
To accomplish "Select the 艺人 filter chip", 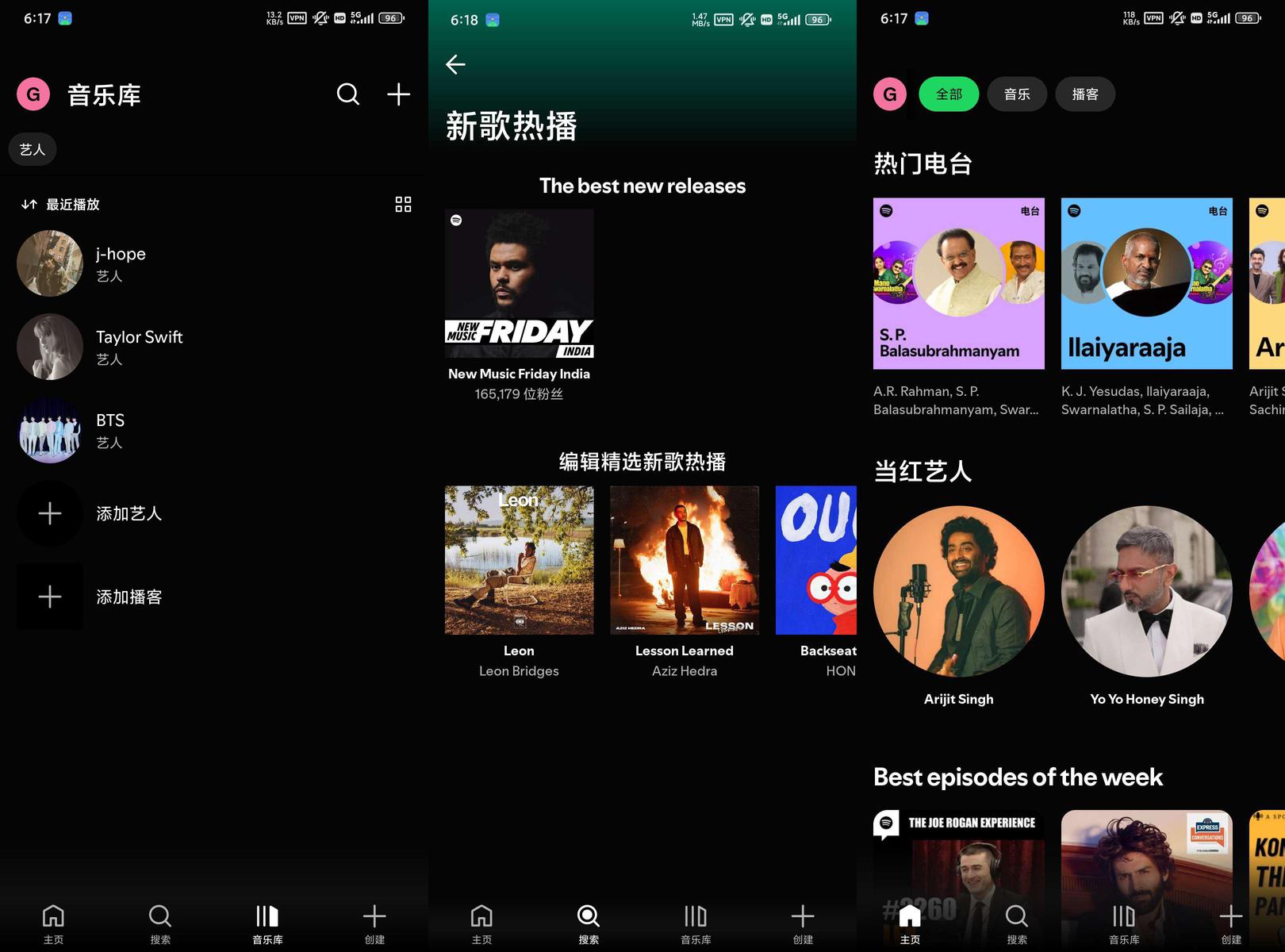I will pos(33,149).
